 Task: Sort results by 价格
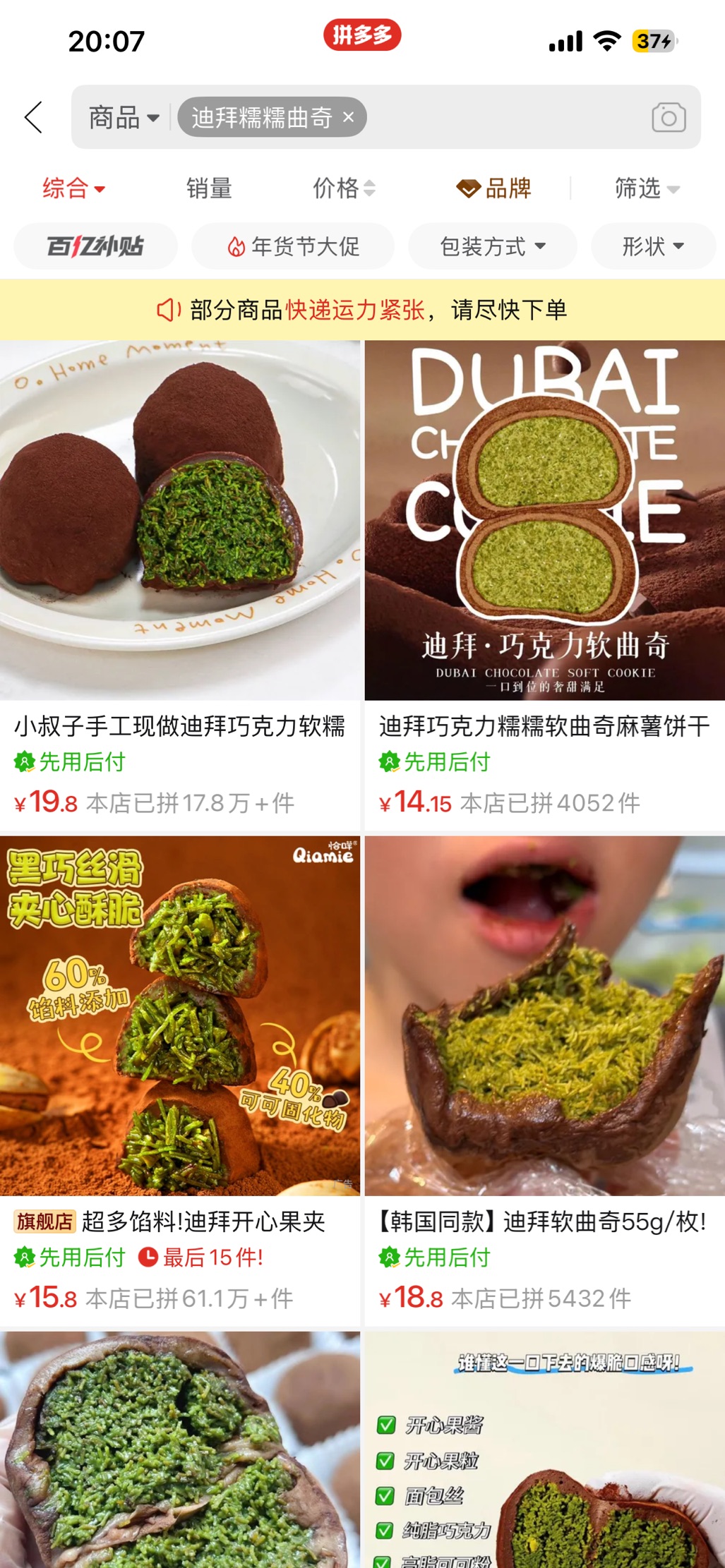344,188
